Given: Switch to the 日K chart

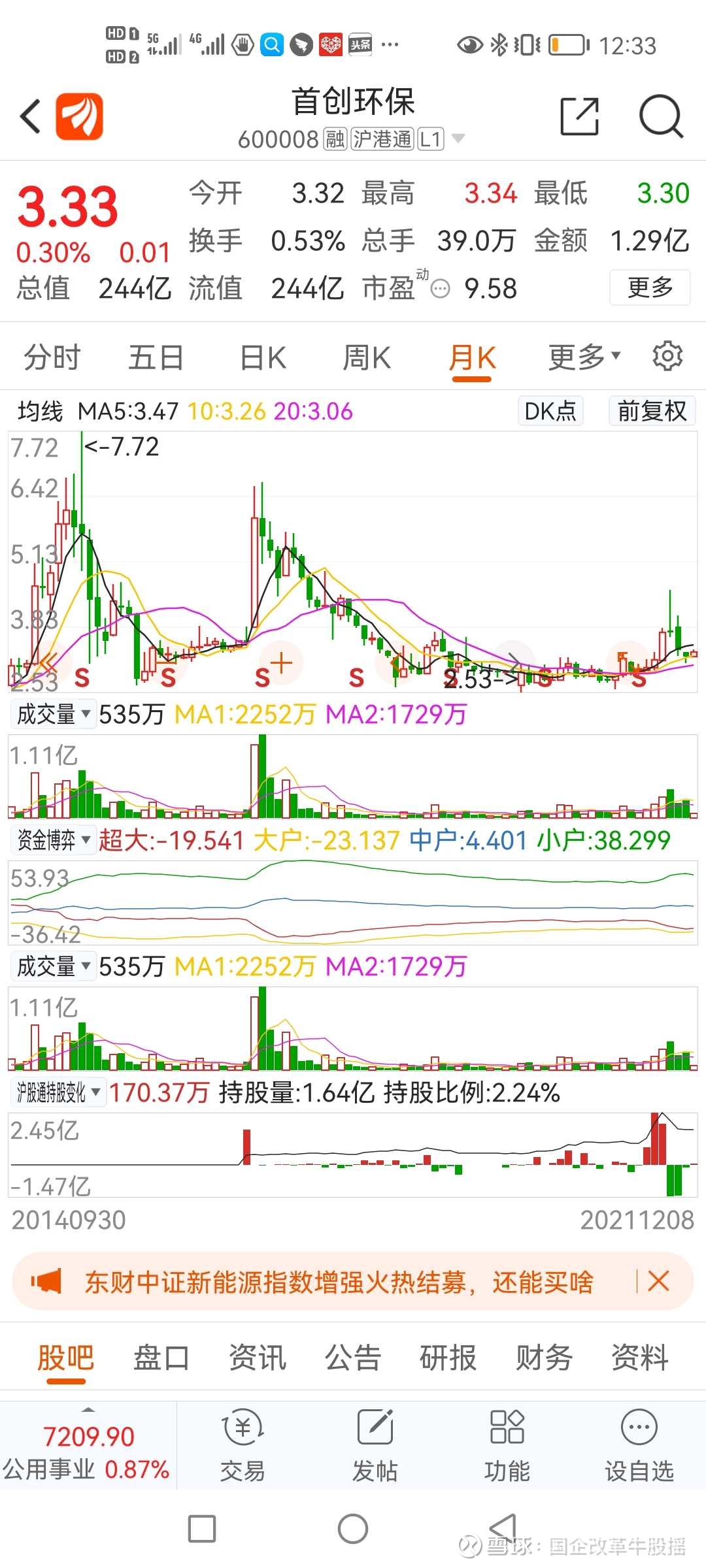Looking at the screenshot, I should pos(263,357).
